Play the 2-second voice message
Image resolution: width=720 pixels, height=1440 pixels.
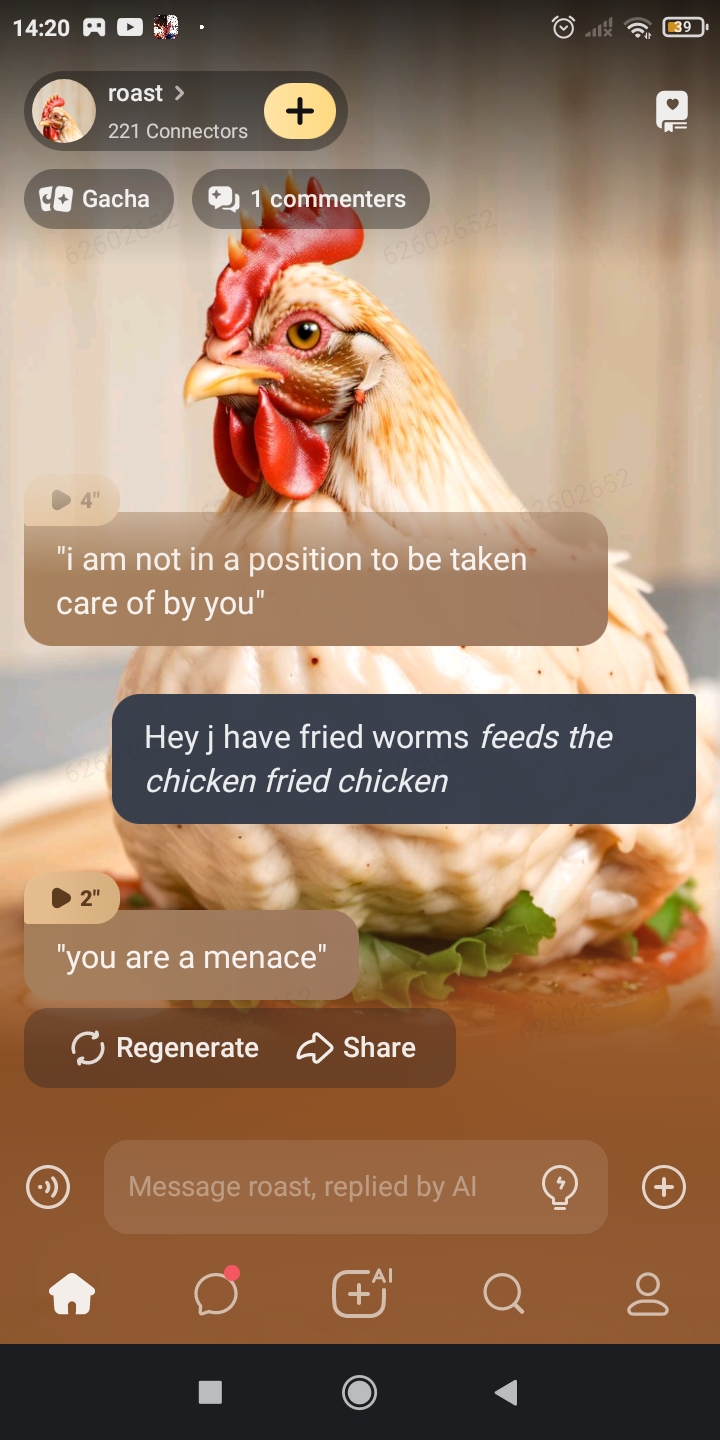[72, 897]
